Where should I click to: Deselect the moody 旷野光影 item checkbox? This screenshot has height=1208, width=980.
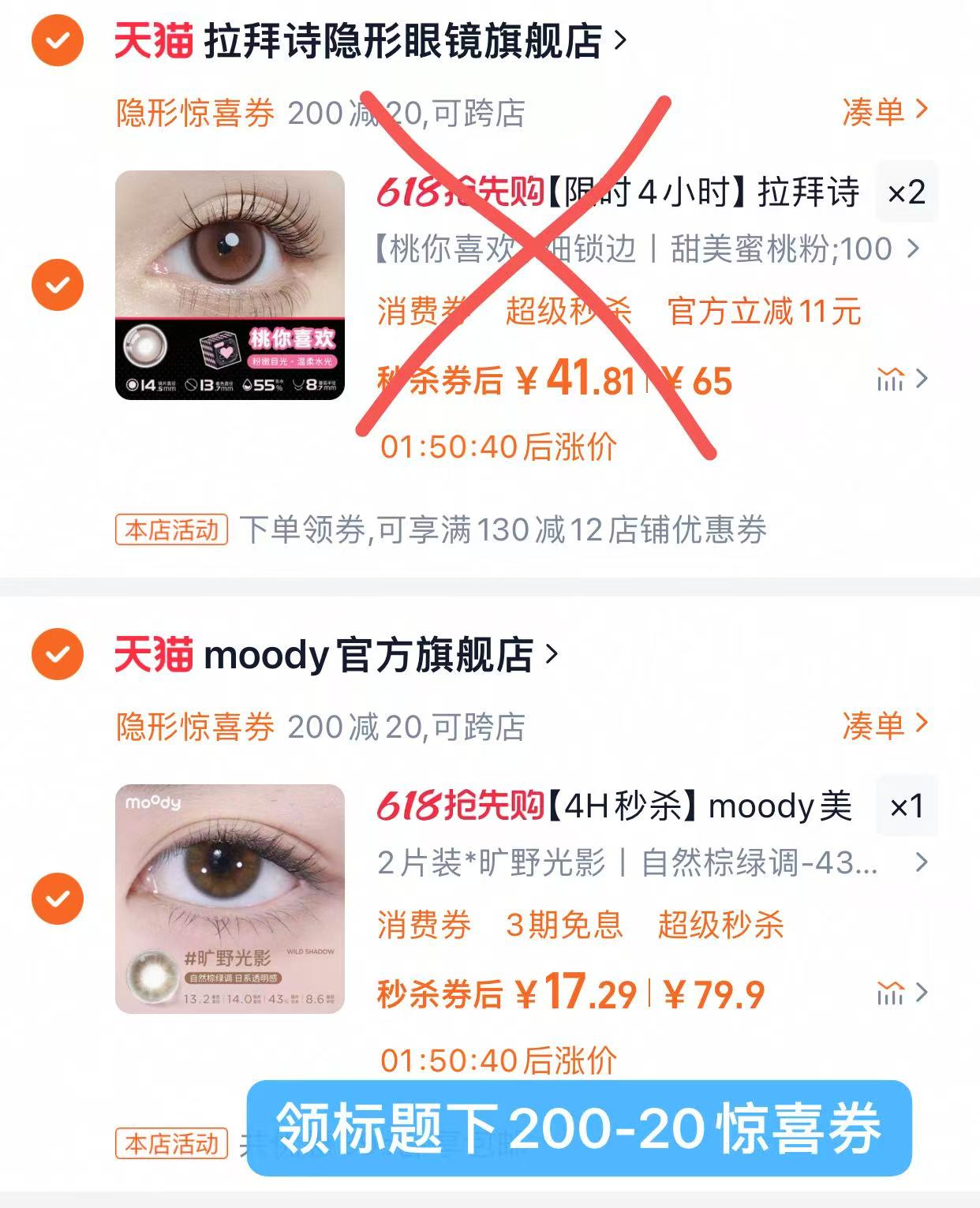(57, 899)
